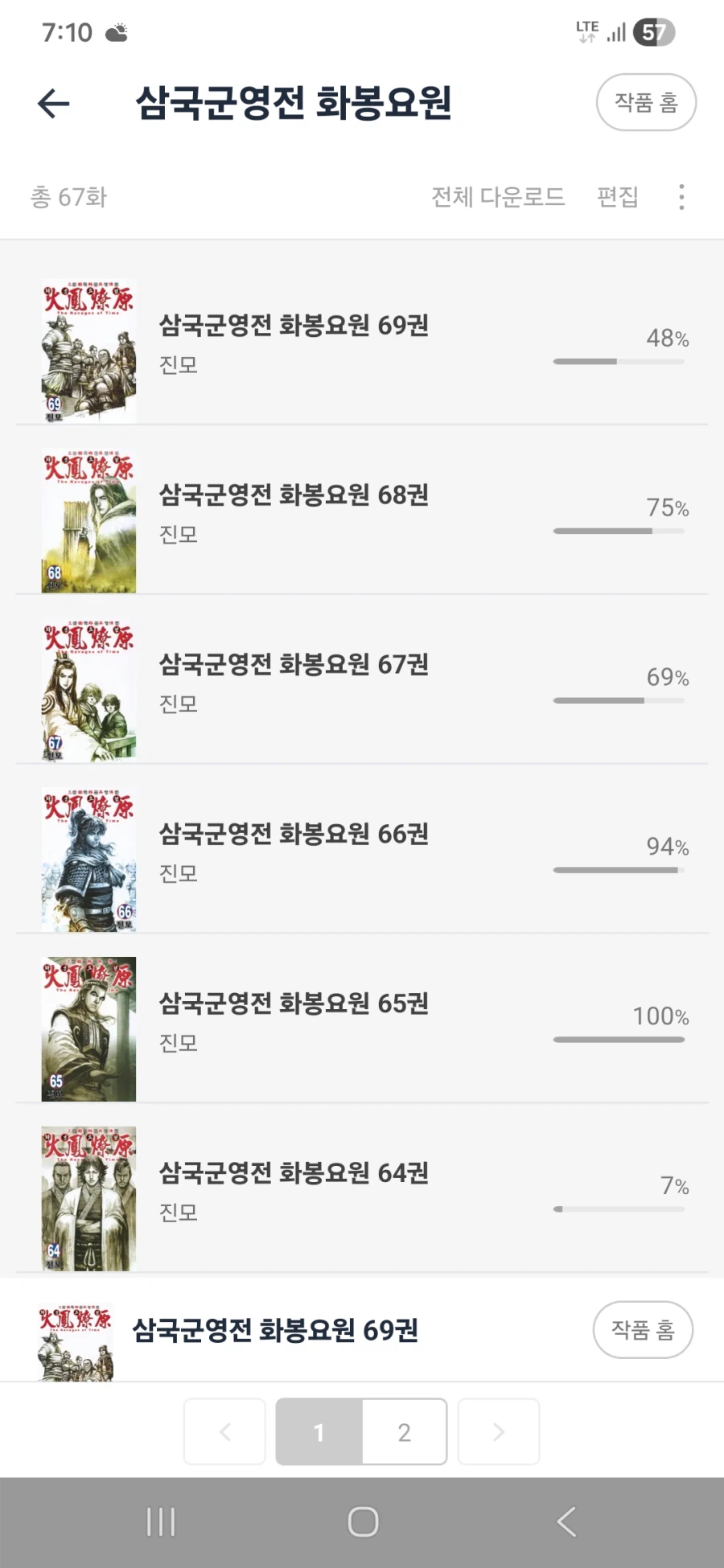
Task: Go back using the left pagination arrow
Action: 224,1431
